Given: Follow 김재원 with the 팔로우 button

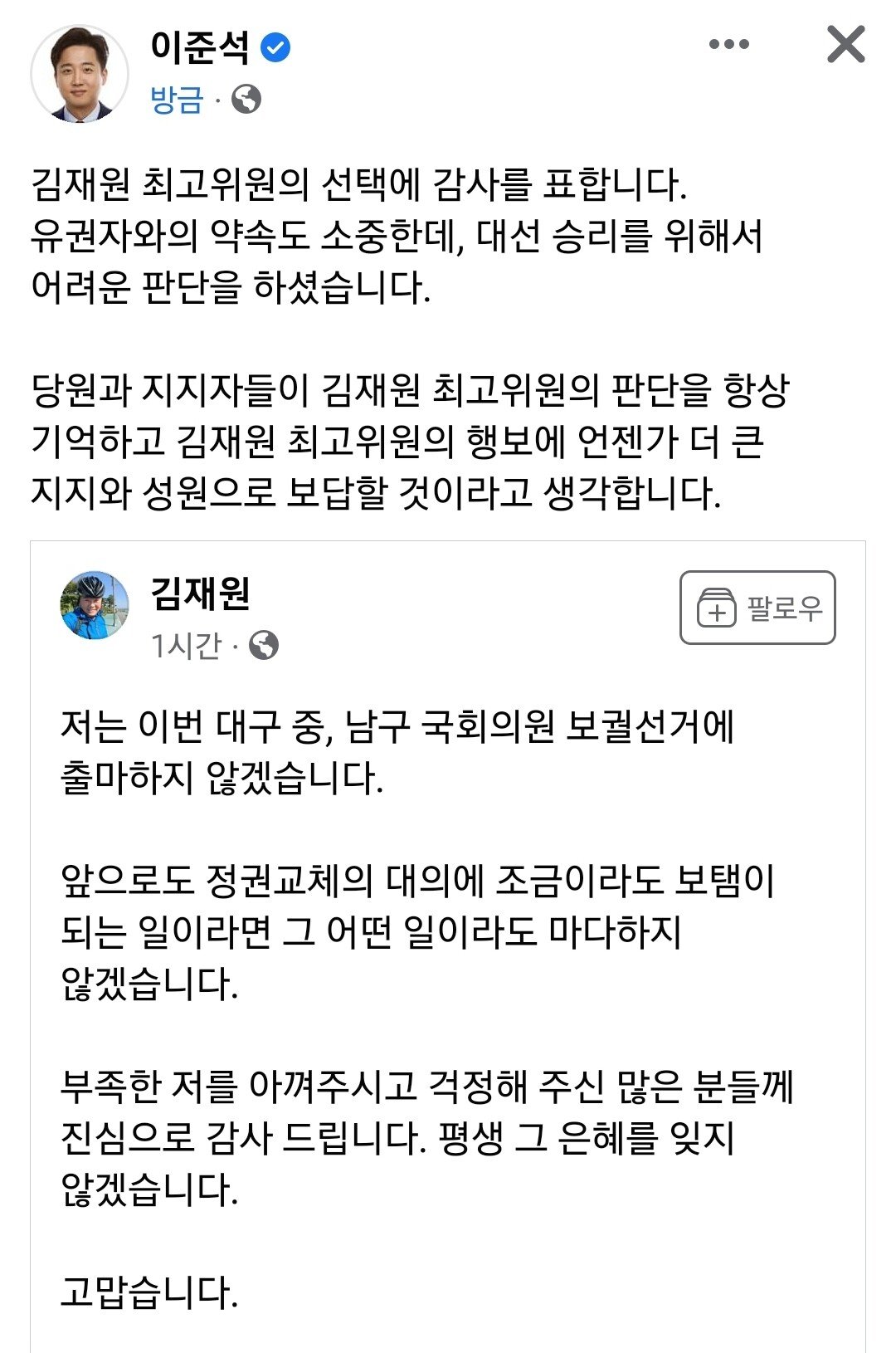Looking at the screenshot, I should (x=757, y=608).
